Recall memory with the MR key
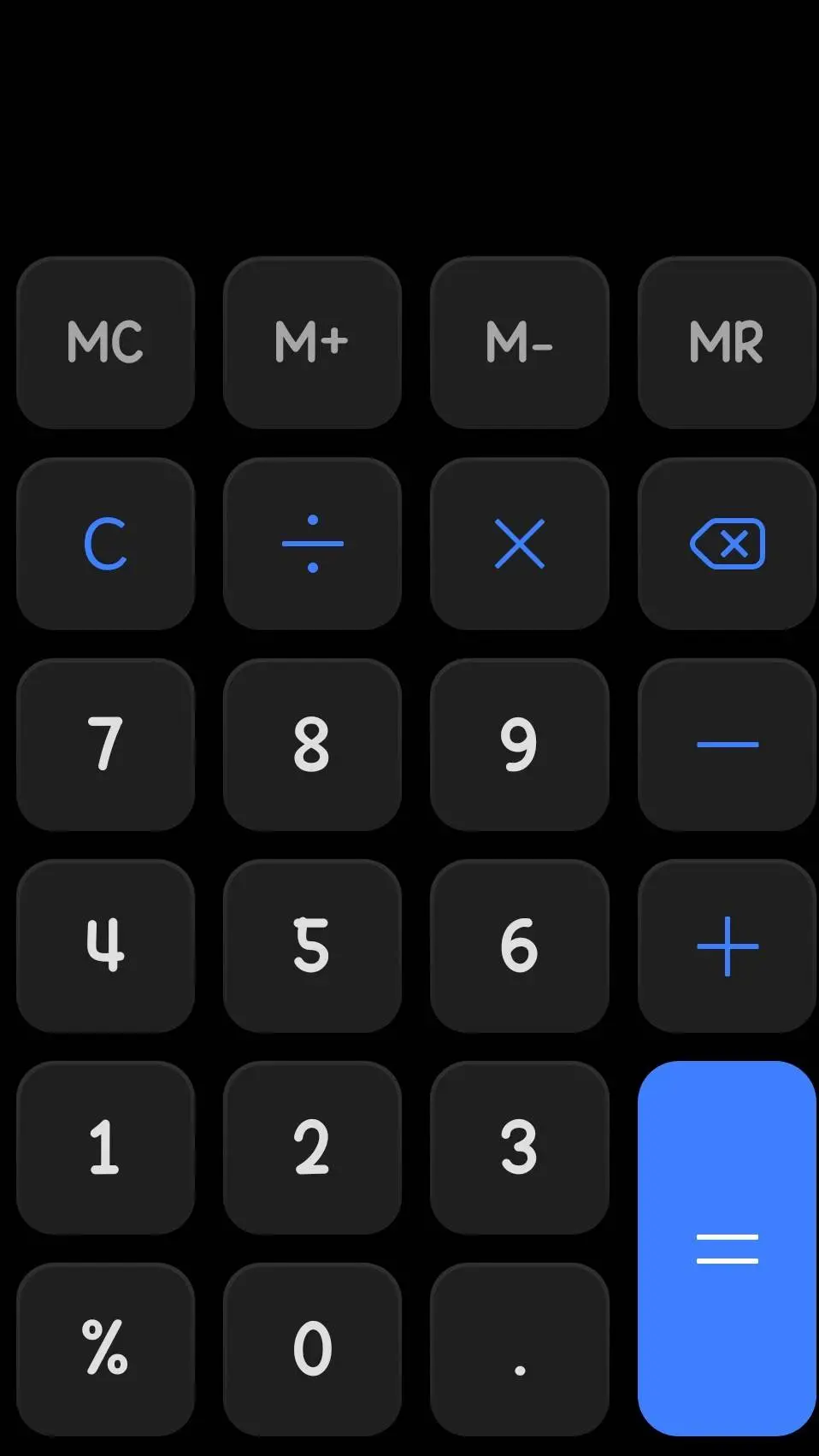Viewport: 819px width, 1456px height. coord(727,342)
